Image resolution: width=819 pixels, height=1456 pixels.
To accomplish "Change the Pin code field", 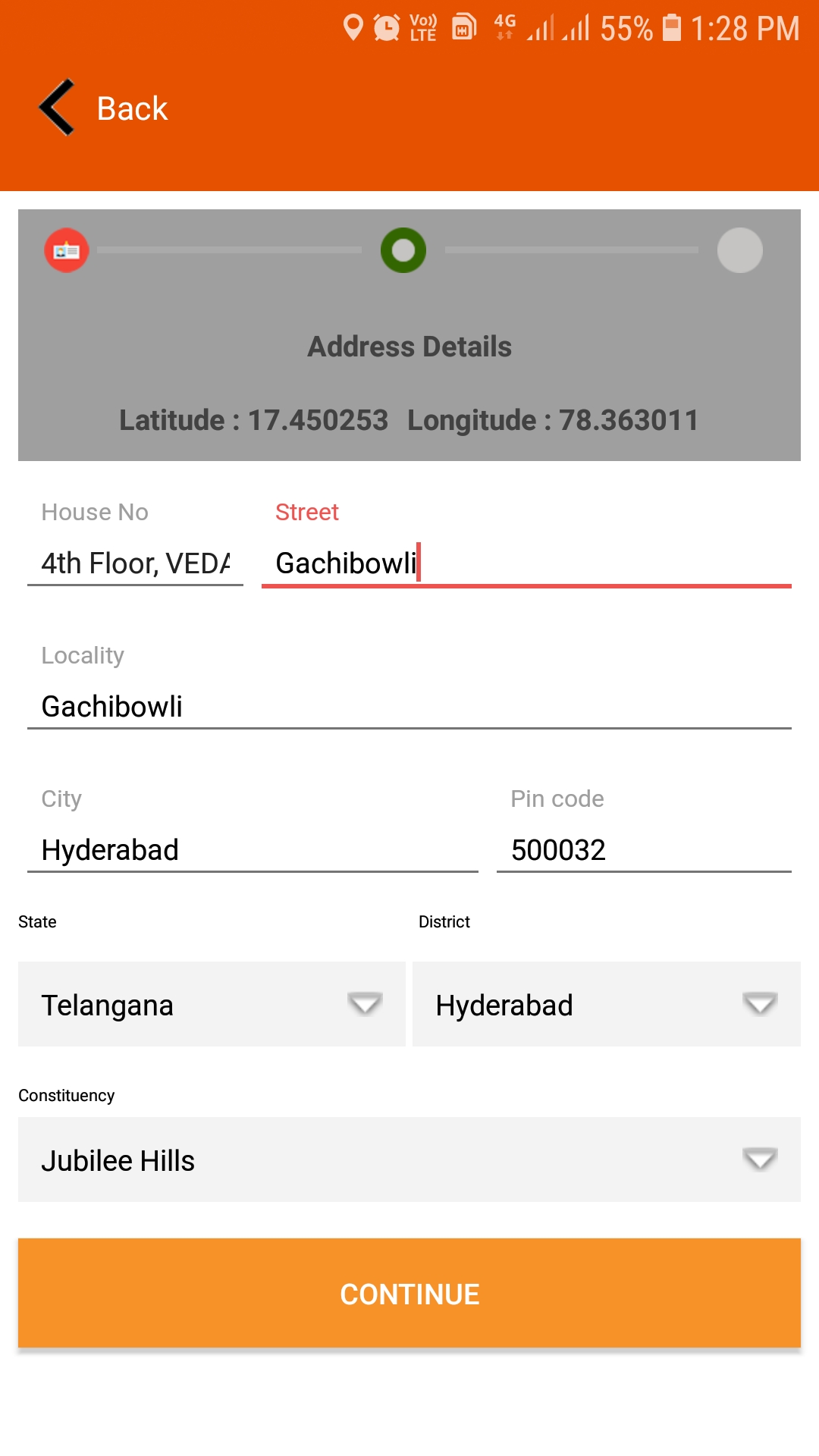I will (644, 849).
